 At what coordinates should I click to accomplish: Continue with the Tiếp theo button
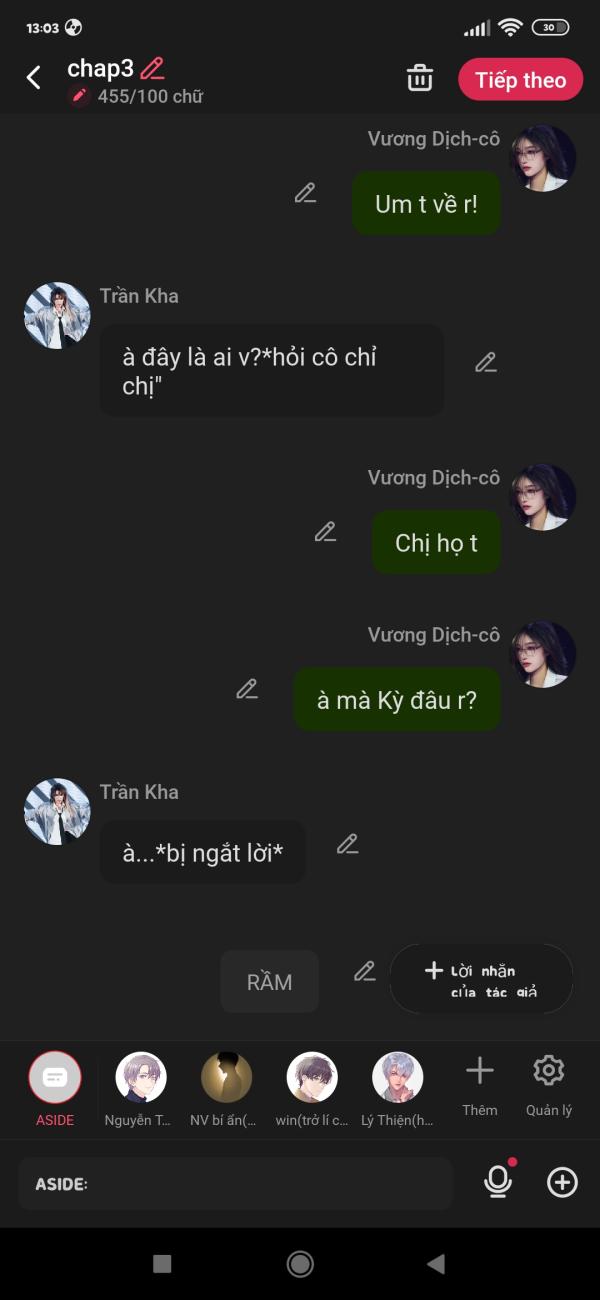520,80
